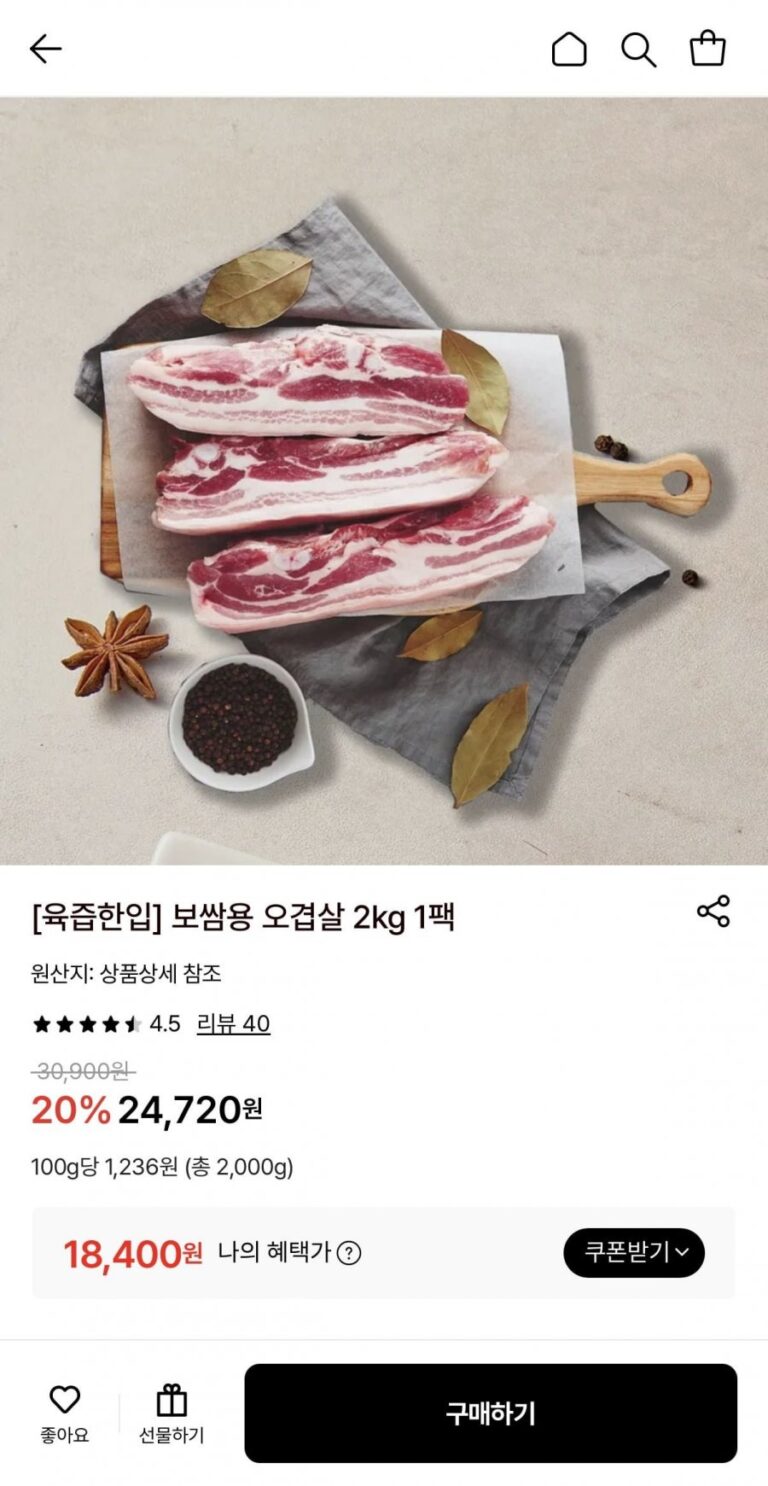Open search with the magnifier icon
Viewport: 768px width, 1486px height.
coord(638,48)
